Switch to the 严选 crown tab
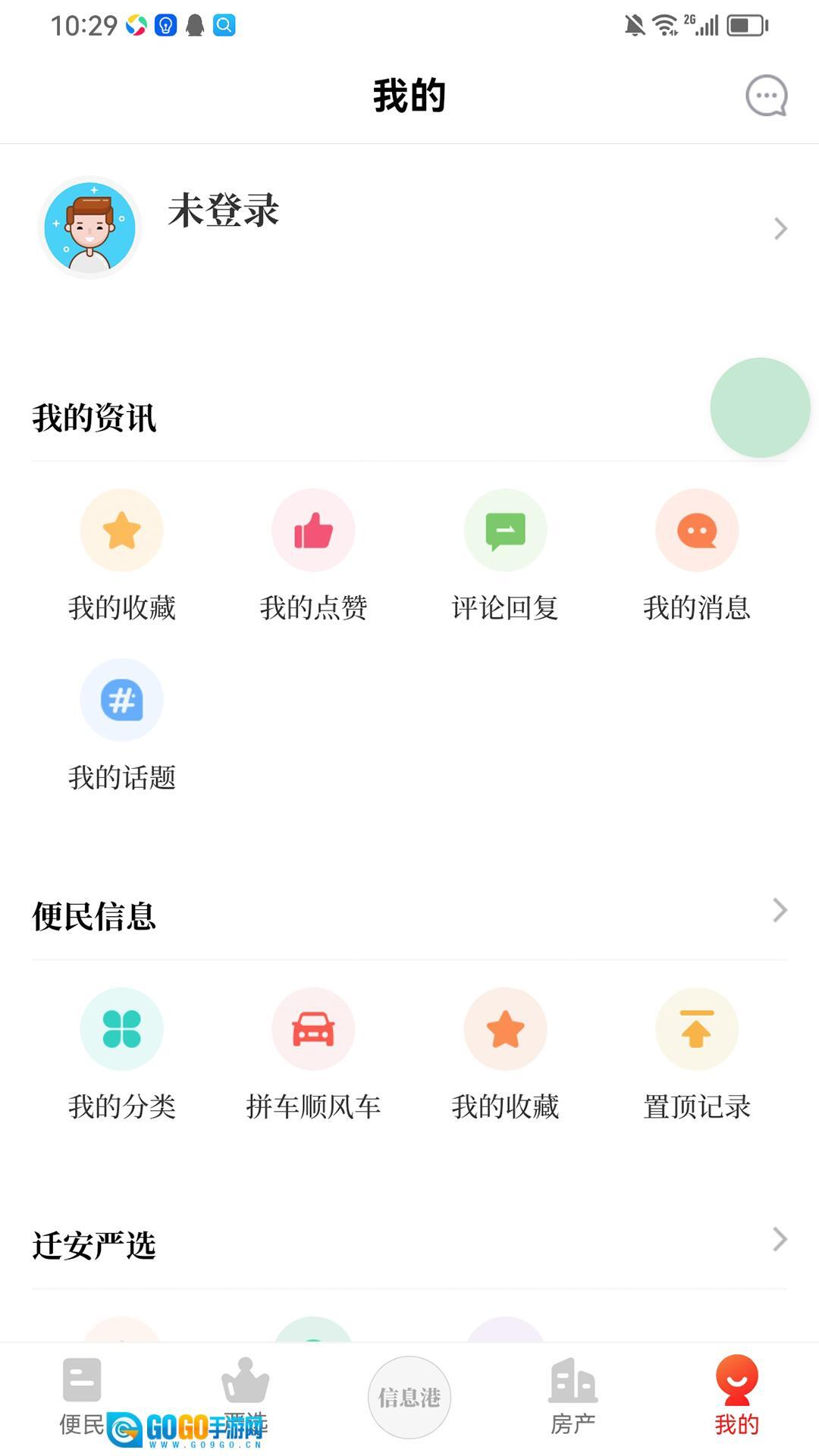The image size is (819, 1456). (x=245, y=1389)
